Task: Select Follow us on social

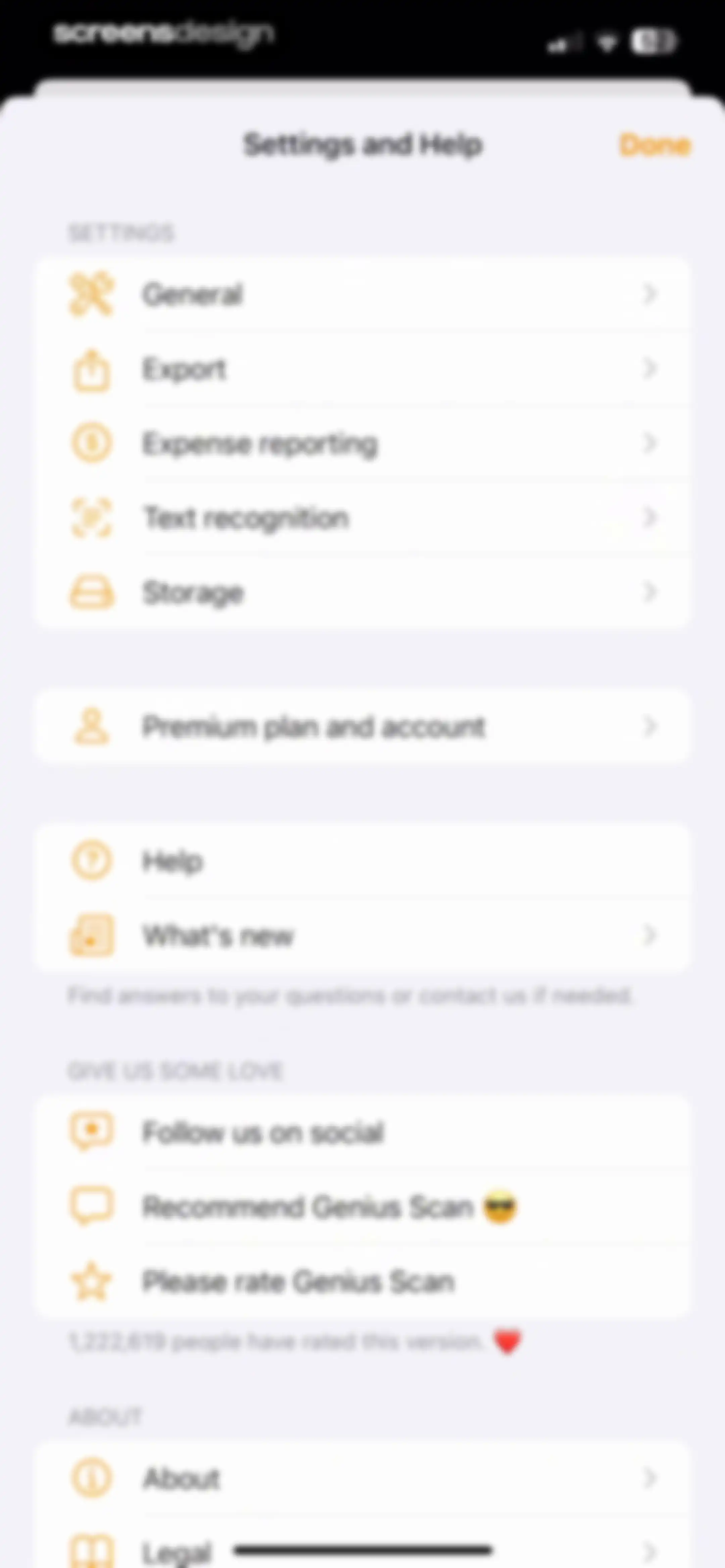Action: click(x=362, y=1133)
